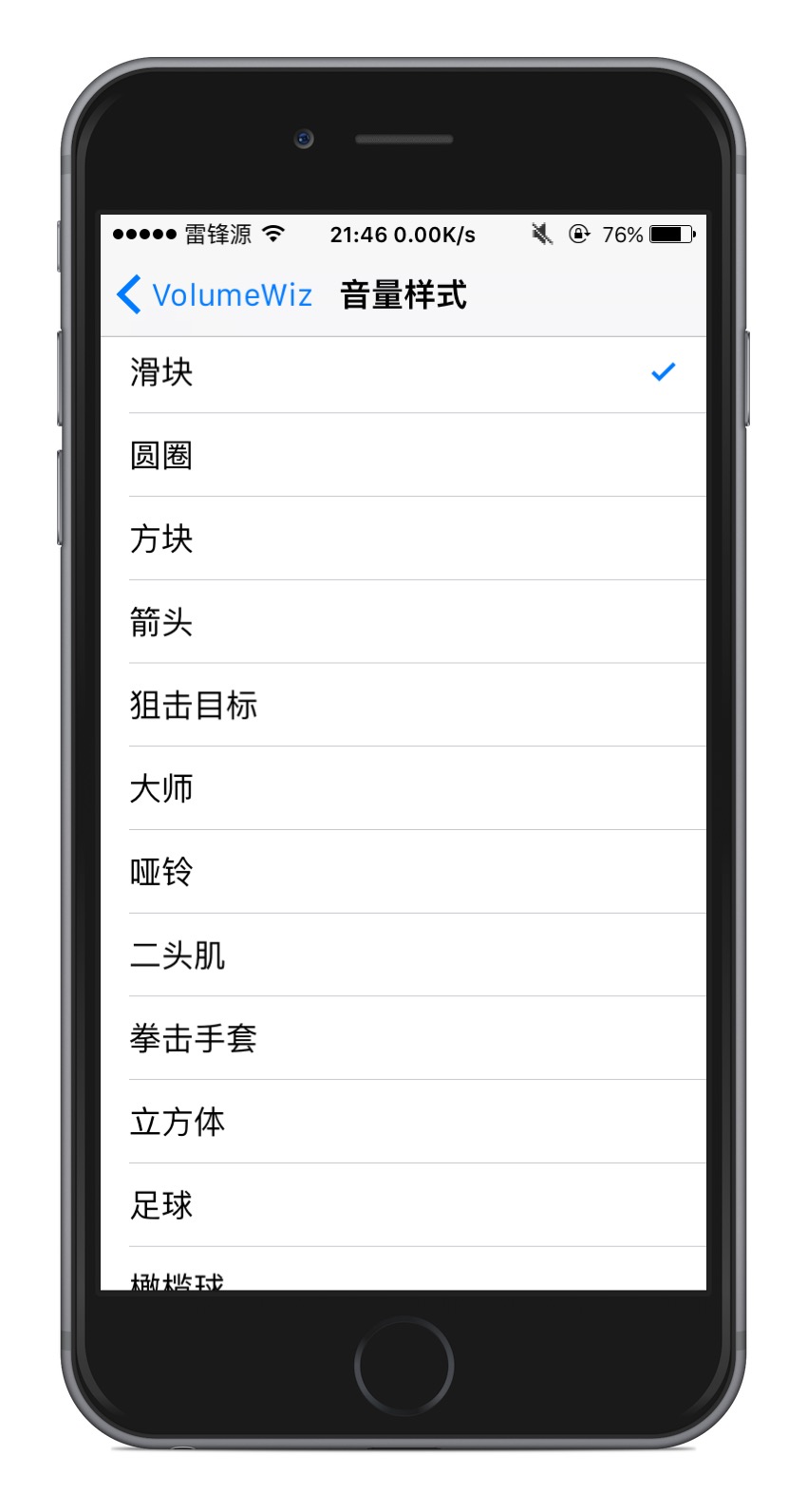Select the 滑块 volume style

pyautogui.click(x=403, y=372)
